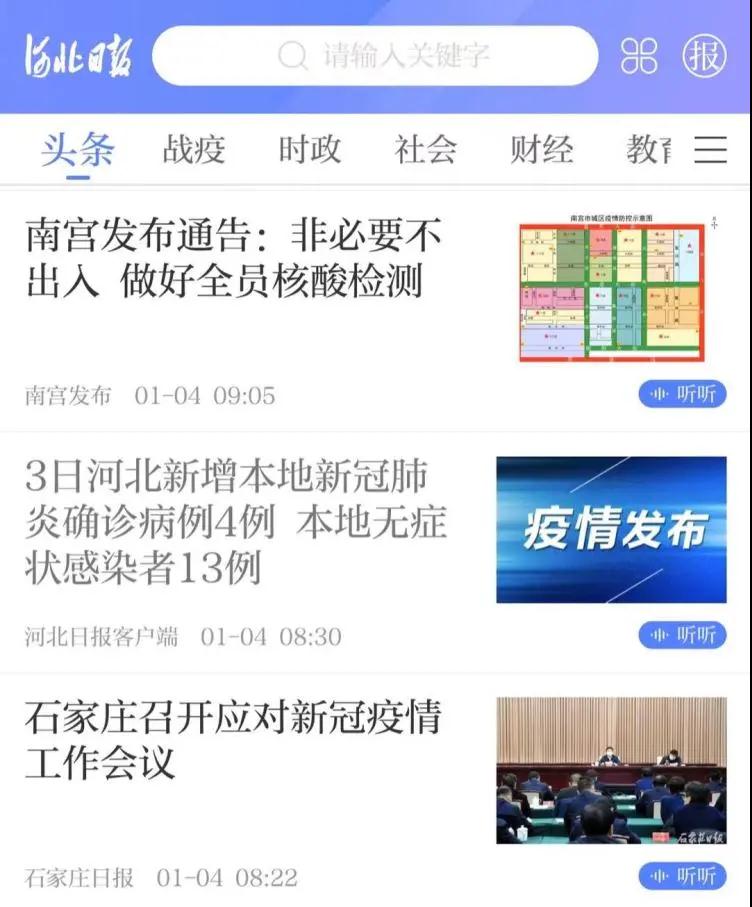Tap 听听 to play the 疫情发布 article audio

pos(685,634)
